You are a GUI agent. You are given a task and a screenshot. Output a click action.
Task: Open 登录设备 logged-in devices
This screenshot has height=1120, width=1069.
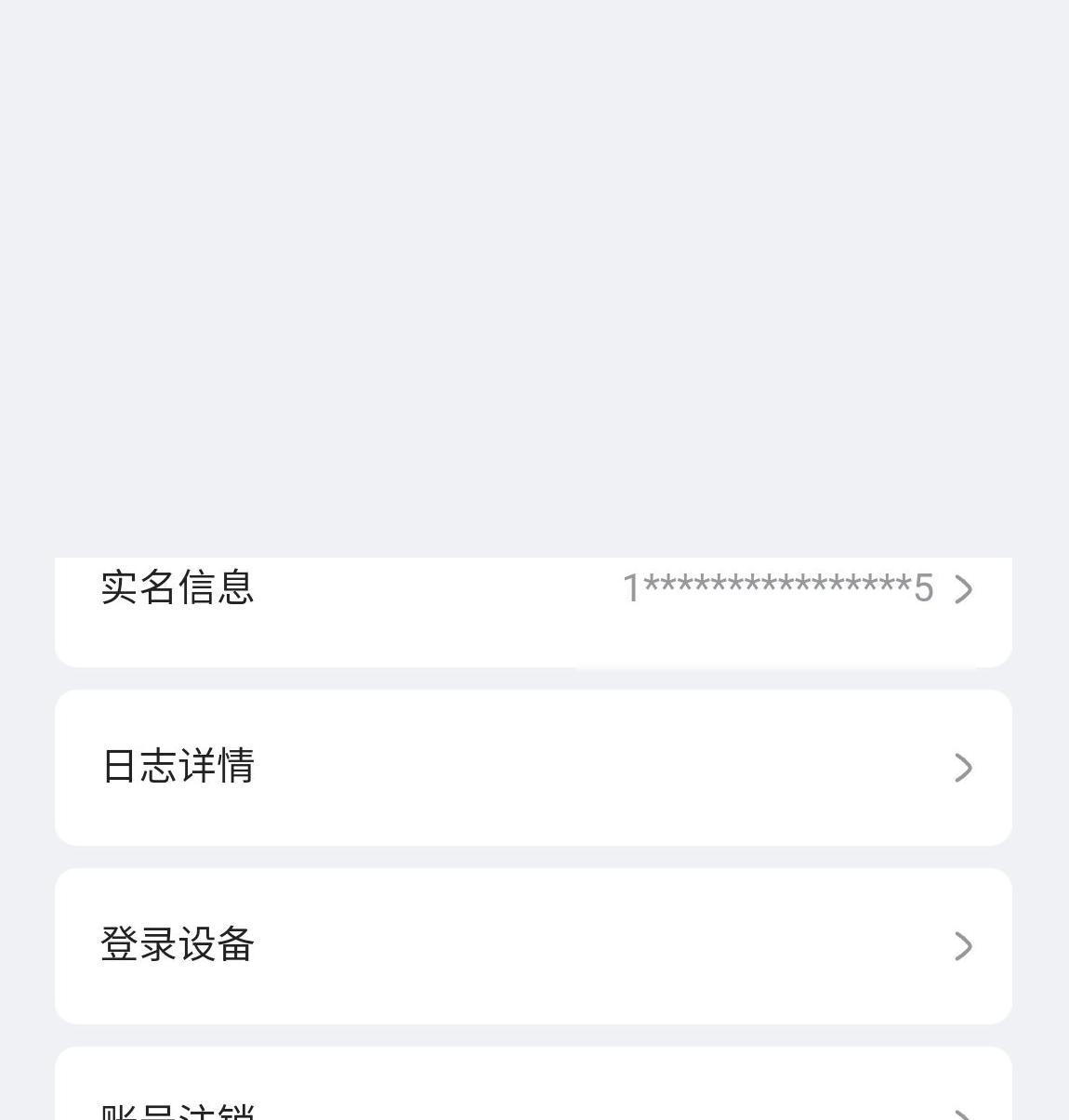pos(533,945)
